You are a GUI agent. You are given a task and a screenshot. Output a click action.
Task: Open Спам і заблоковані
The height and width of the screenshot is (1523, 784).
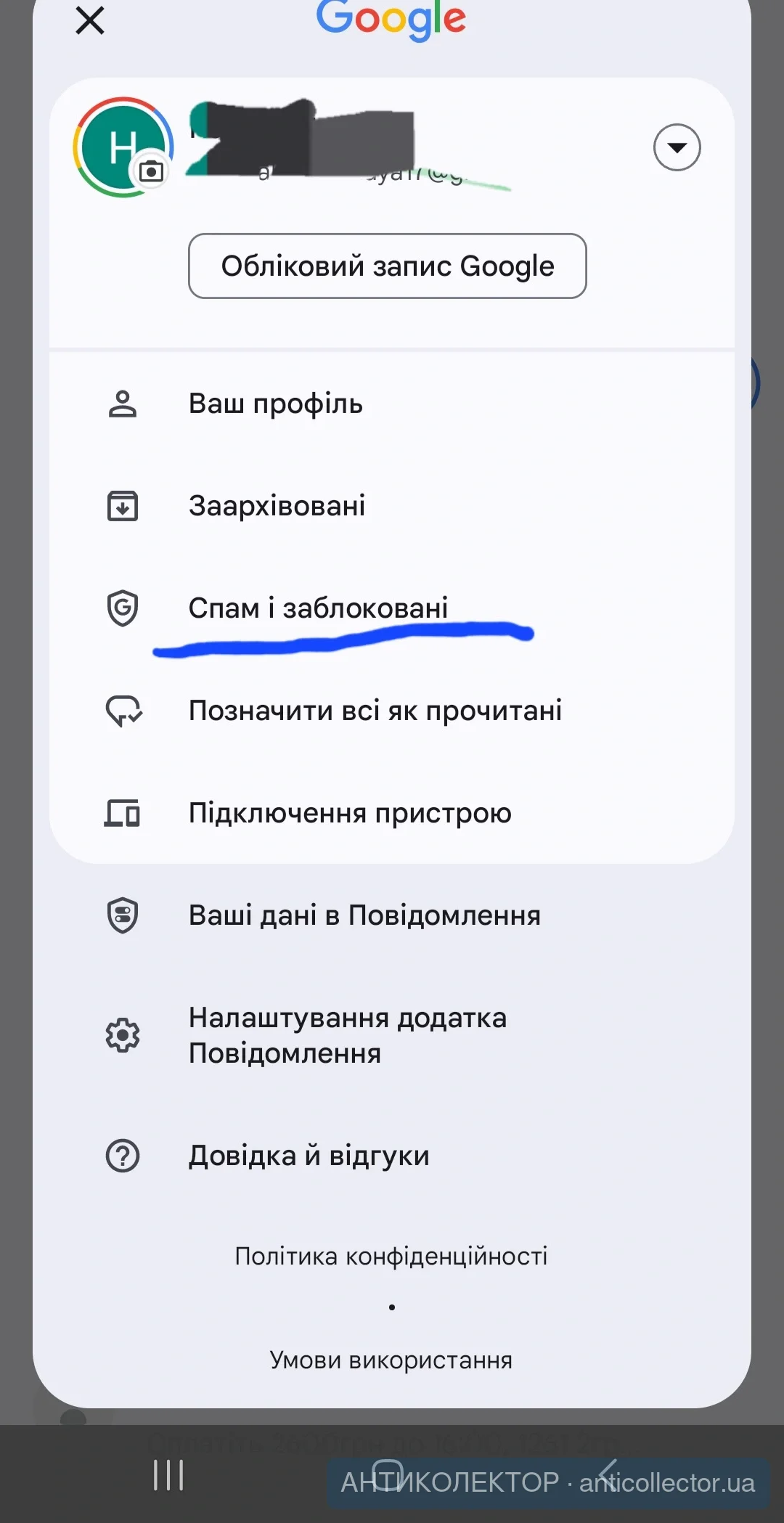click(318, 608)
